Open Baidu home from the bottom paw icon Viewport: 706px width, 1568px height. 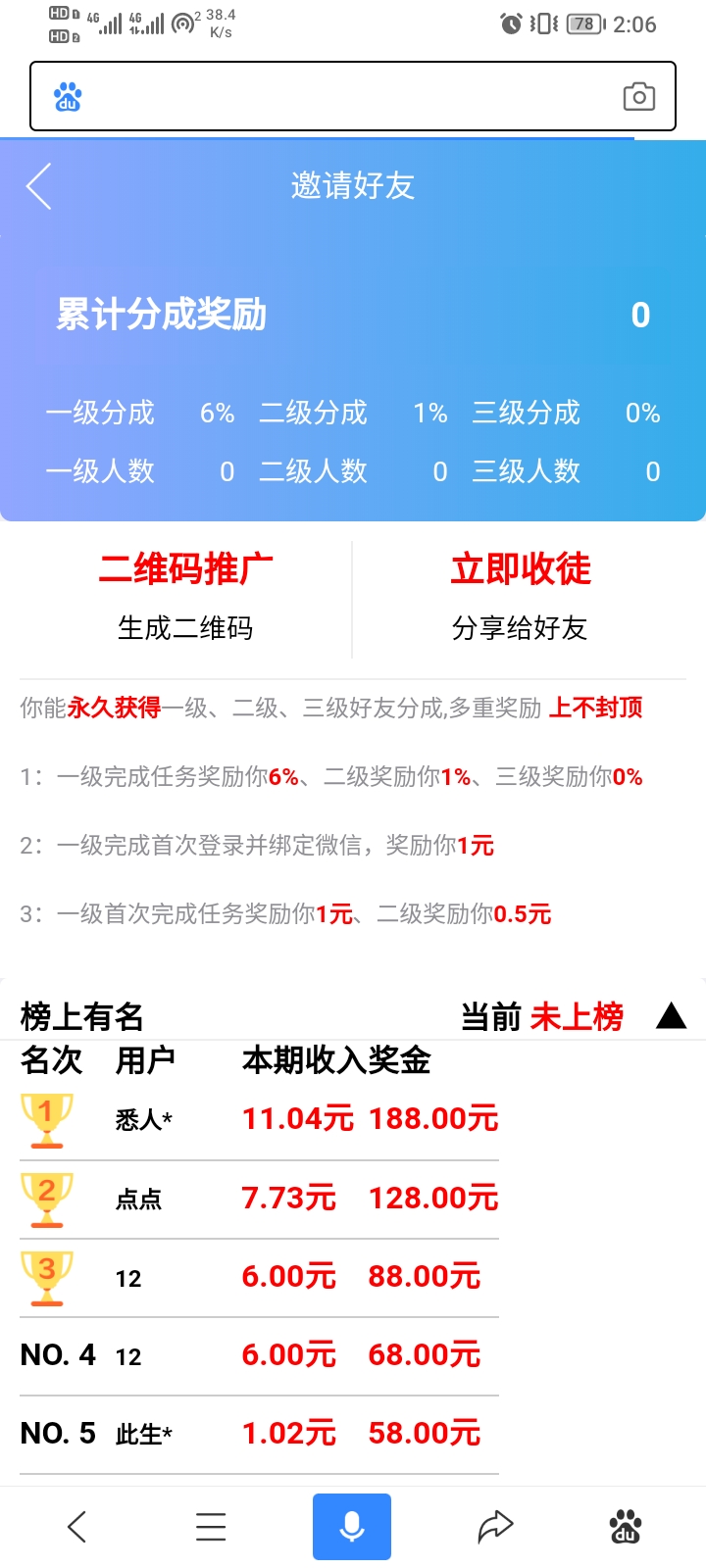(x=626, y=1526)
